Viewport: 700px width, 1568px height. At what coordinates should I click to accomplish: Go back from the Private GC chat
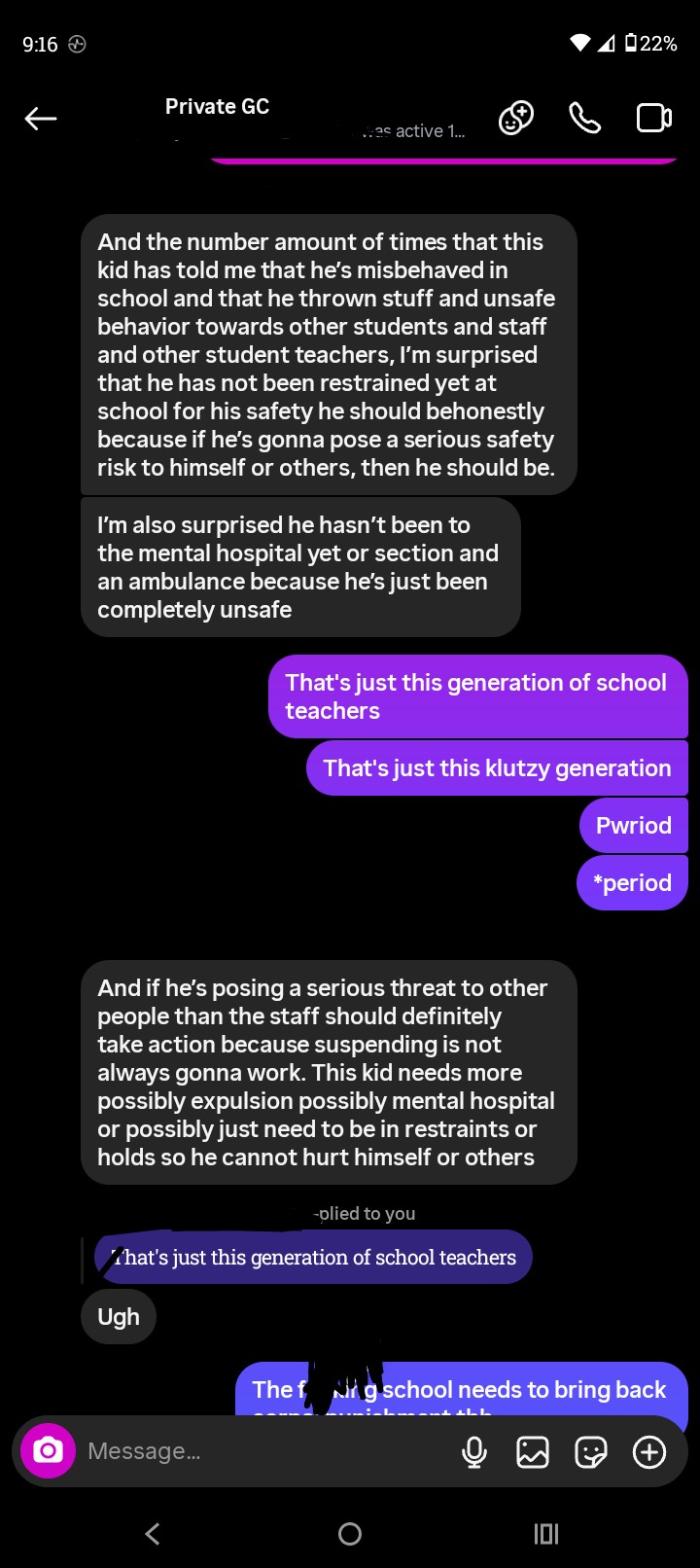(x=41, y=119)
